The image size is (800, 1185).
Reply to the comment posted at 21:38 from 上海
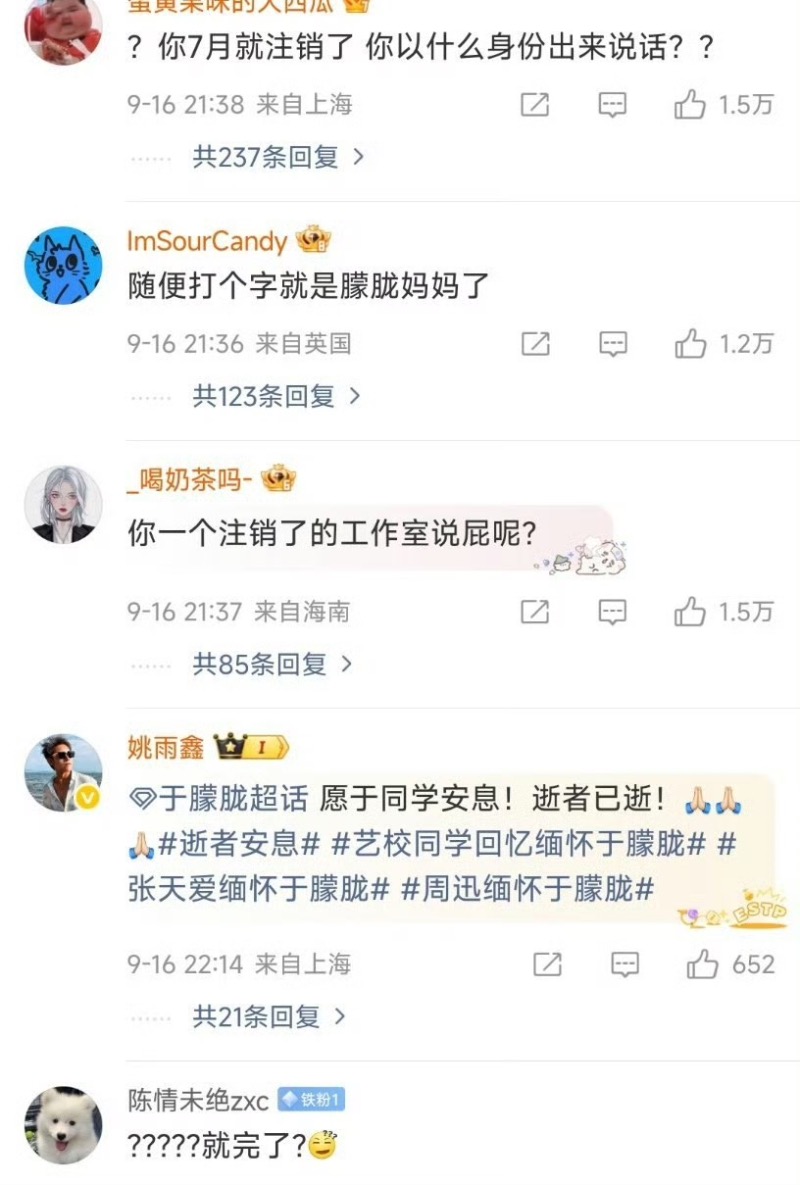coord(612,104)
